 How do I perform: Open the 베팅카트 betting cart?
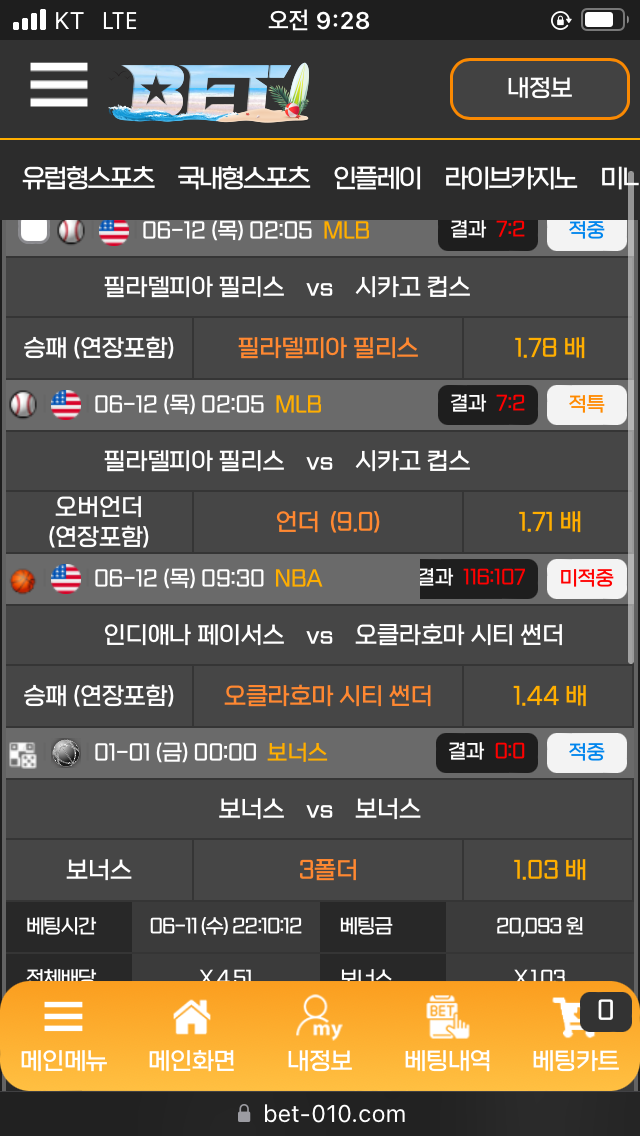[576, 1035]
